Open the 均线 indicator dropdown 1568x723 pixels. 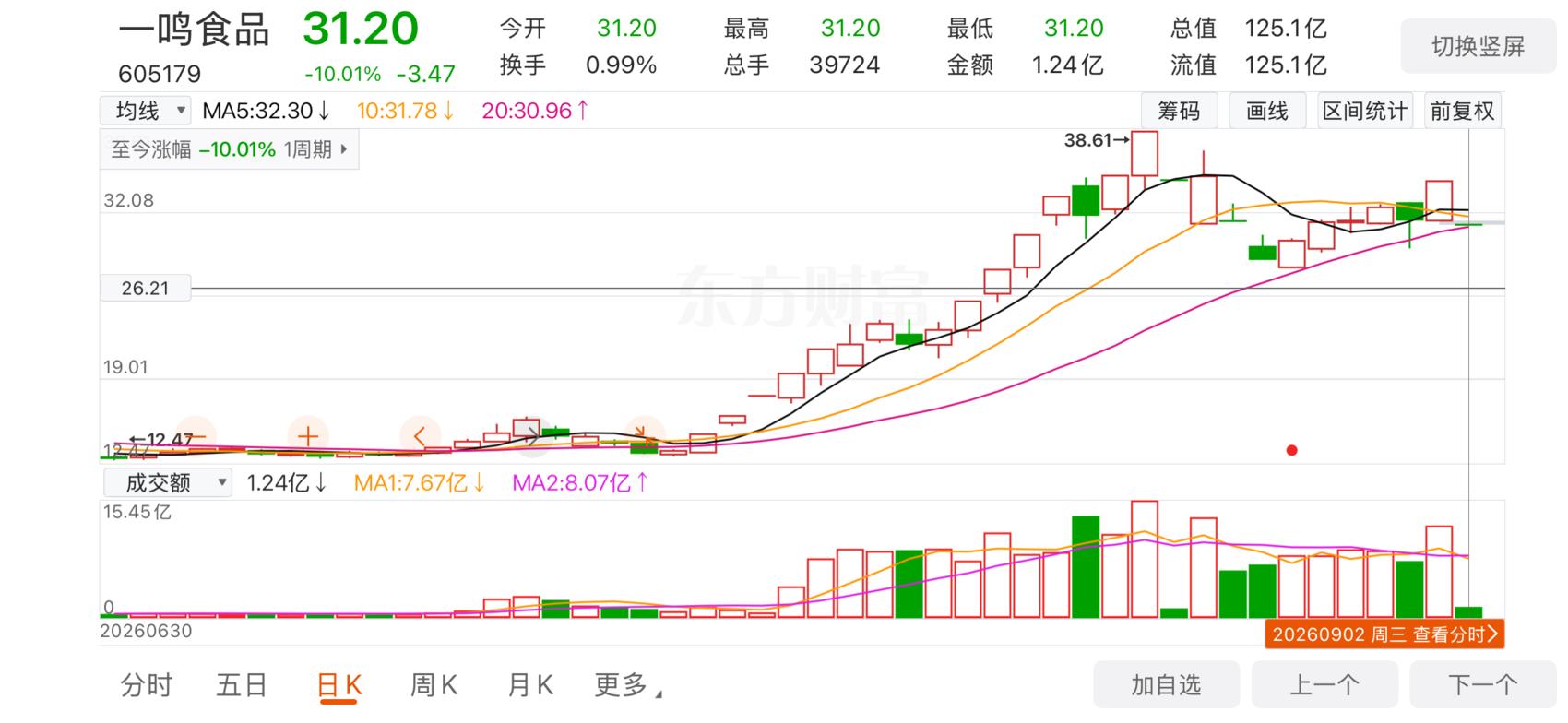click(145, 111)
